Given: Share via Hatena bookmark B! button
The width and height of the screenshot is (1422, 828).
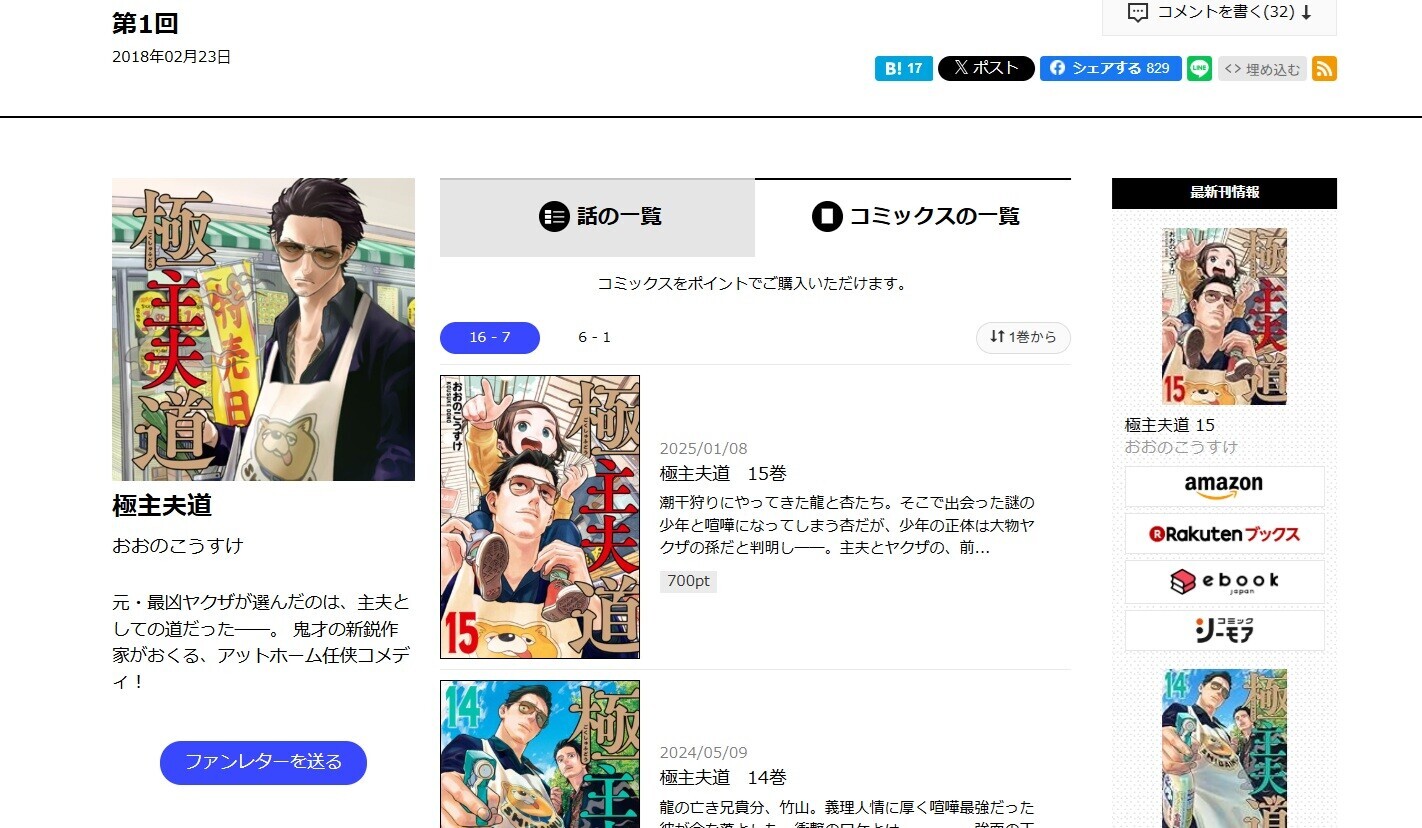Looking at the screenshot, I should point(904,68).
